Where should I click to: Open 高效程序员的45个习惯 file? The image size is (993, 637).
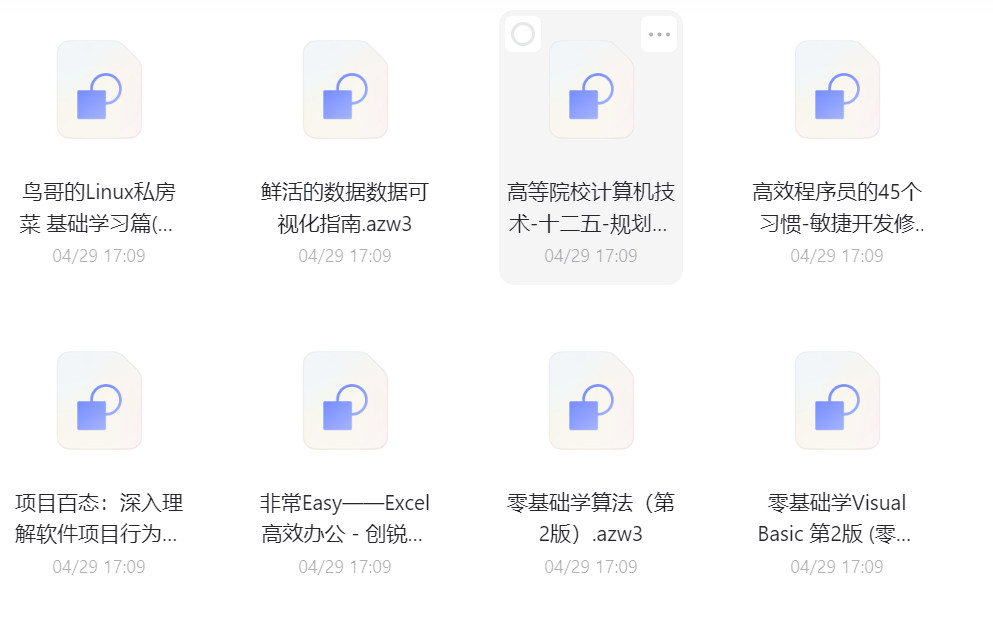[837, 91]
